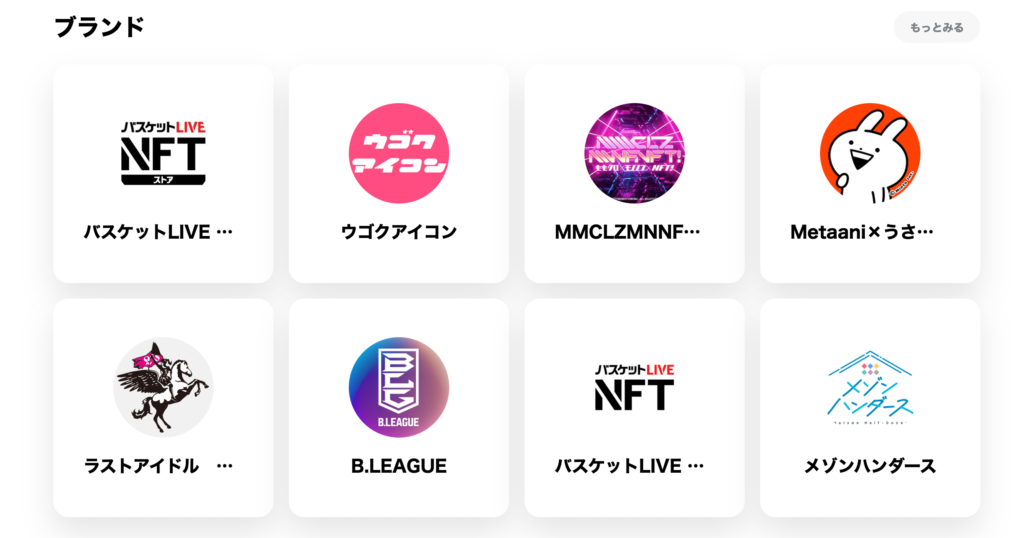Select the メゾンハンダース brand card
The image size is (1024, 538).
(x=869, y=408)
